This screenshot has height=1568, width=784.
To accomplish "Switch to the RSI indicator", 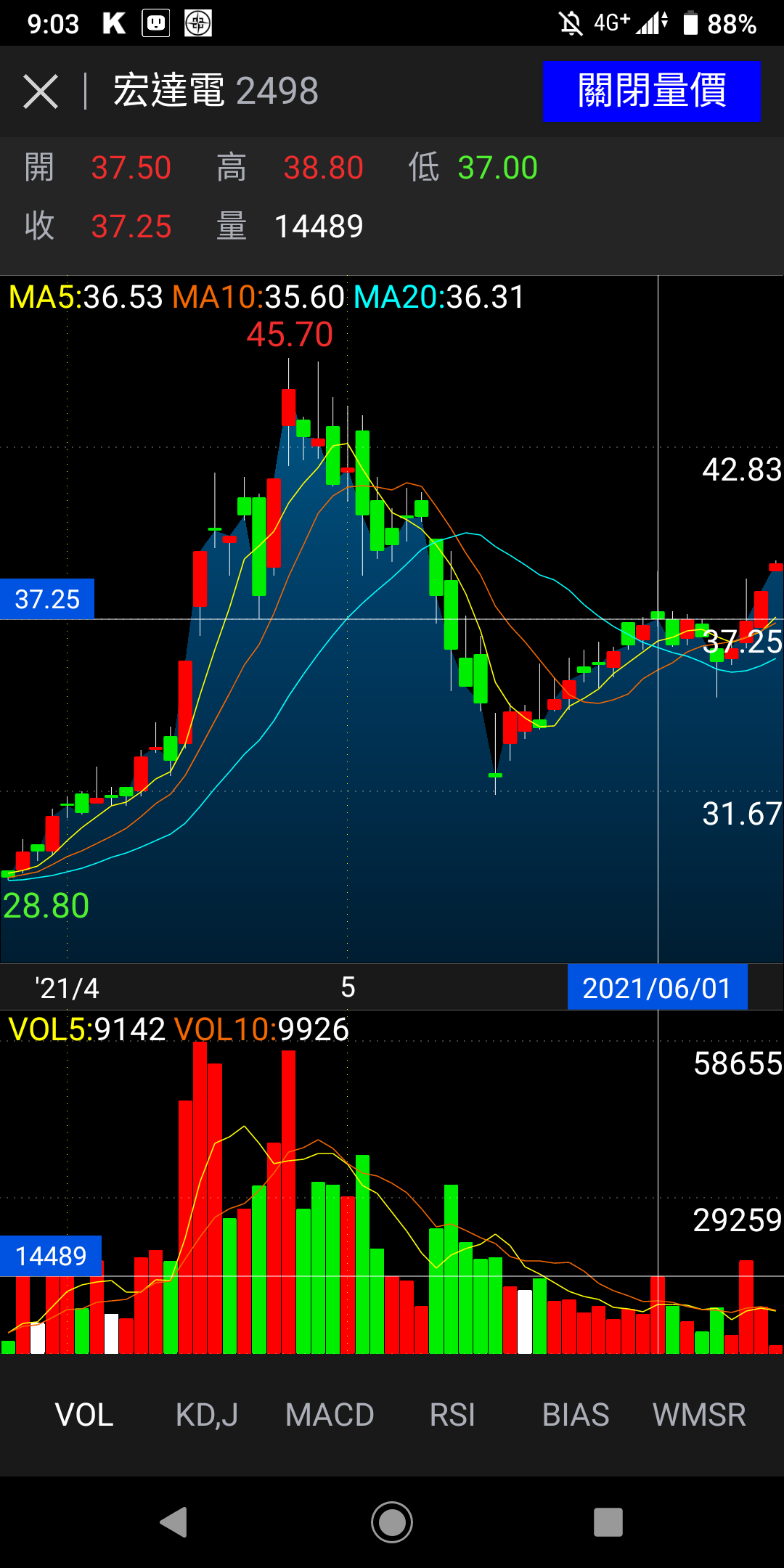I will coord(452,1415).
